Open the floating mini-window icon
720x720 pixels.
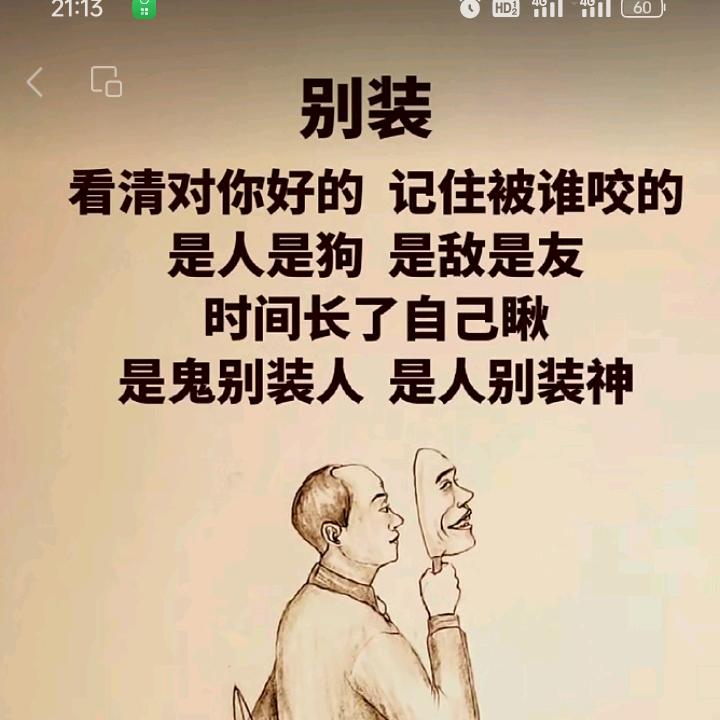point(106,81)
